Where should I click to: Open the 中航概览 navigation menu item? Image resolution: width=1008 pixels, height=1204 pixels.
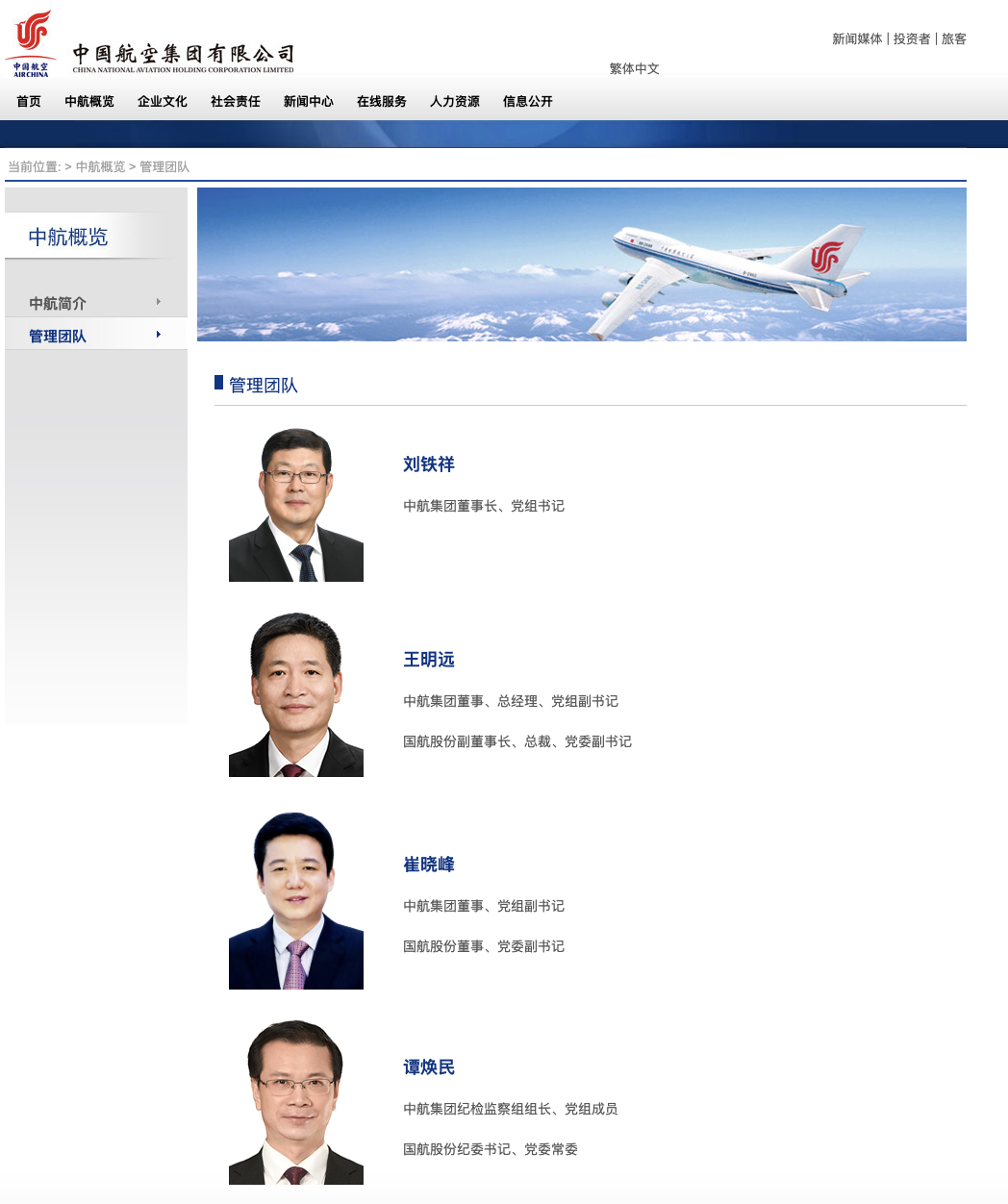click(89, 102)
